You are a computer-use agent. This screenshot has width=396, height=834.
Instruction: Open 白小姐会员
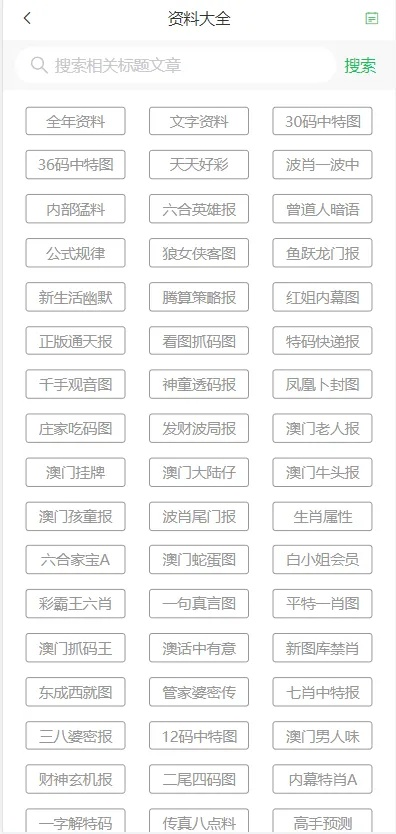[323, 560]
